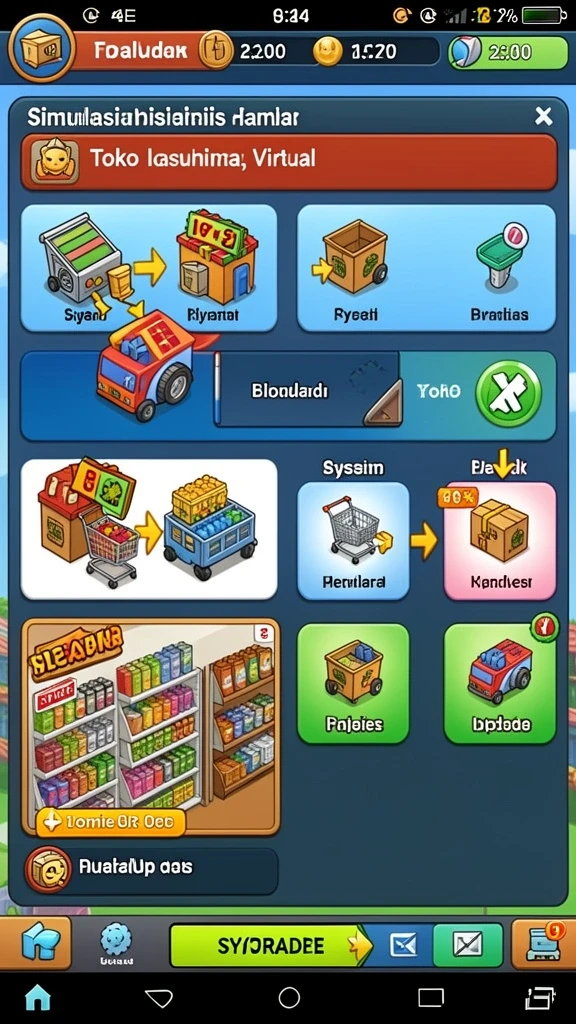Tap the bottom row with round box icon
The image size is (576, 1024).
point(151,869)
